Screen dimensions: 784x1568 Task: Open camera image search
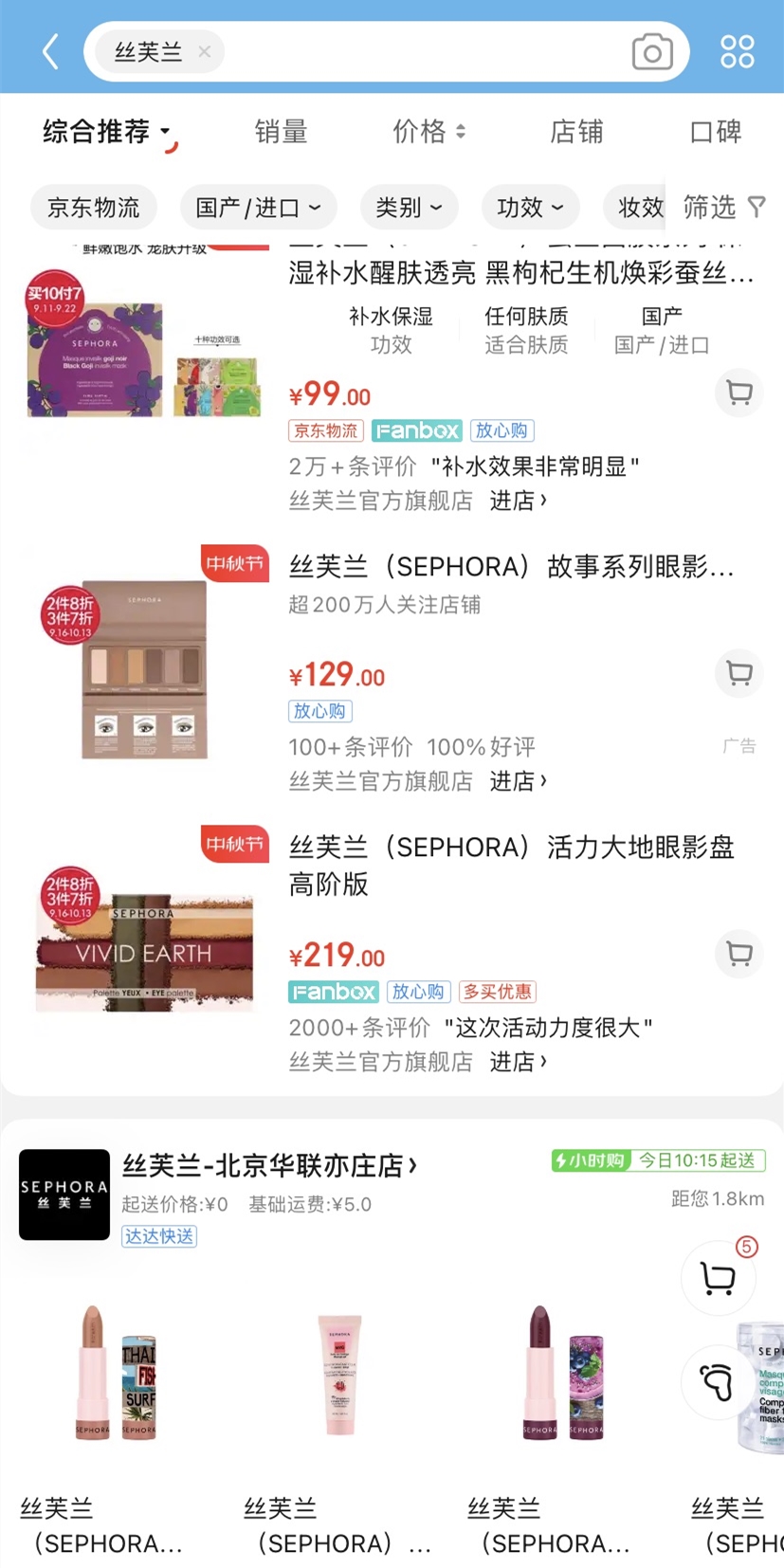pos(652,52)
